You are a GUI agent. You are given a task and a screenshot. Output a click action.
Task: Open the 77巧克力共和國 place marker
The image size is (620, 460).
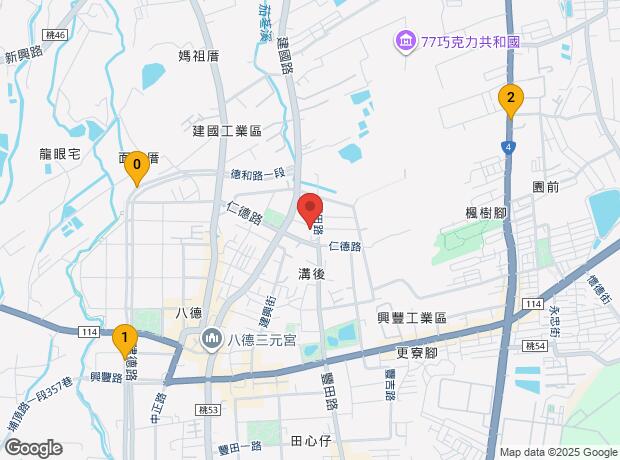[405, 42]
